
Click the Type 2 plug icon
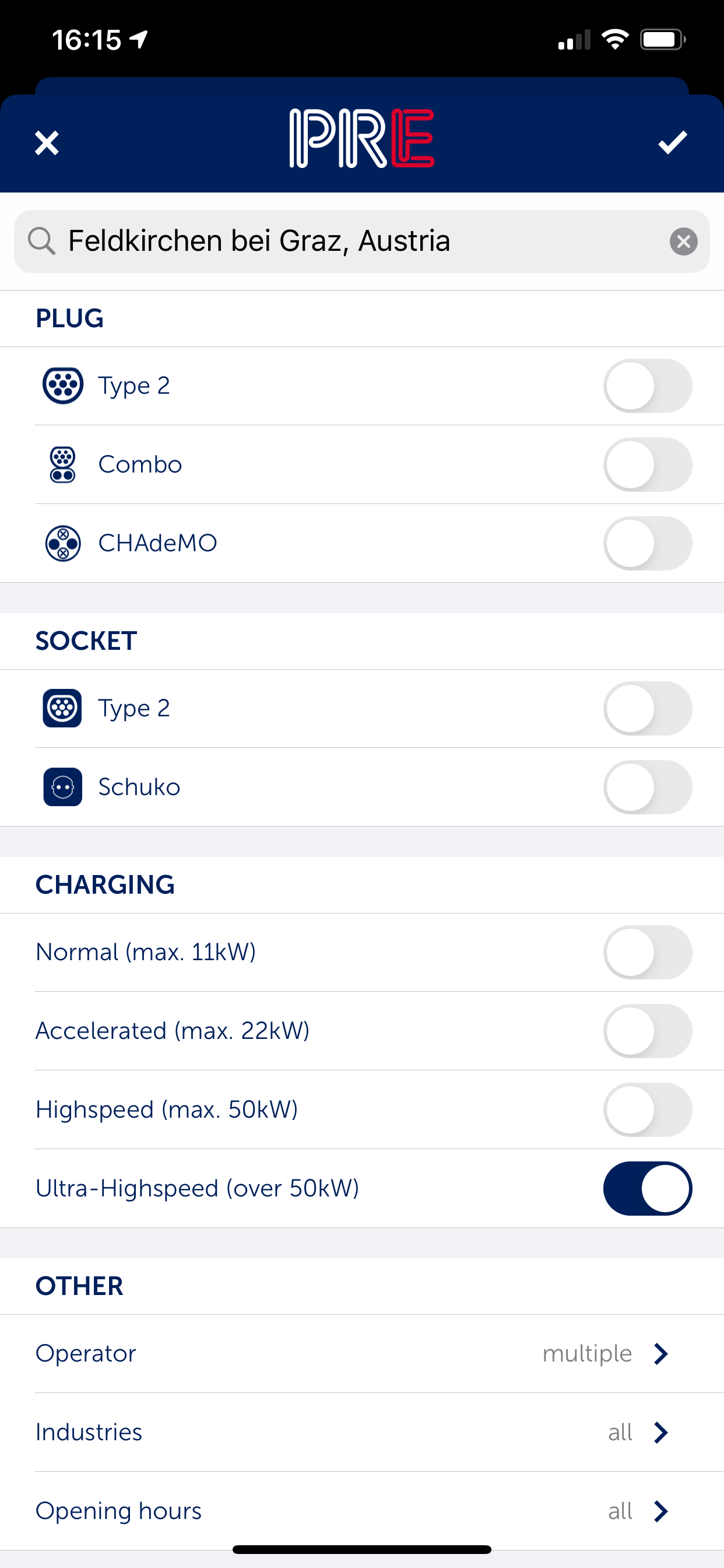coord(63,384)
